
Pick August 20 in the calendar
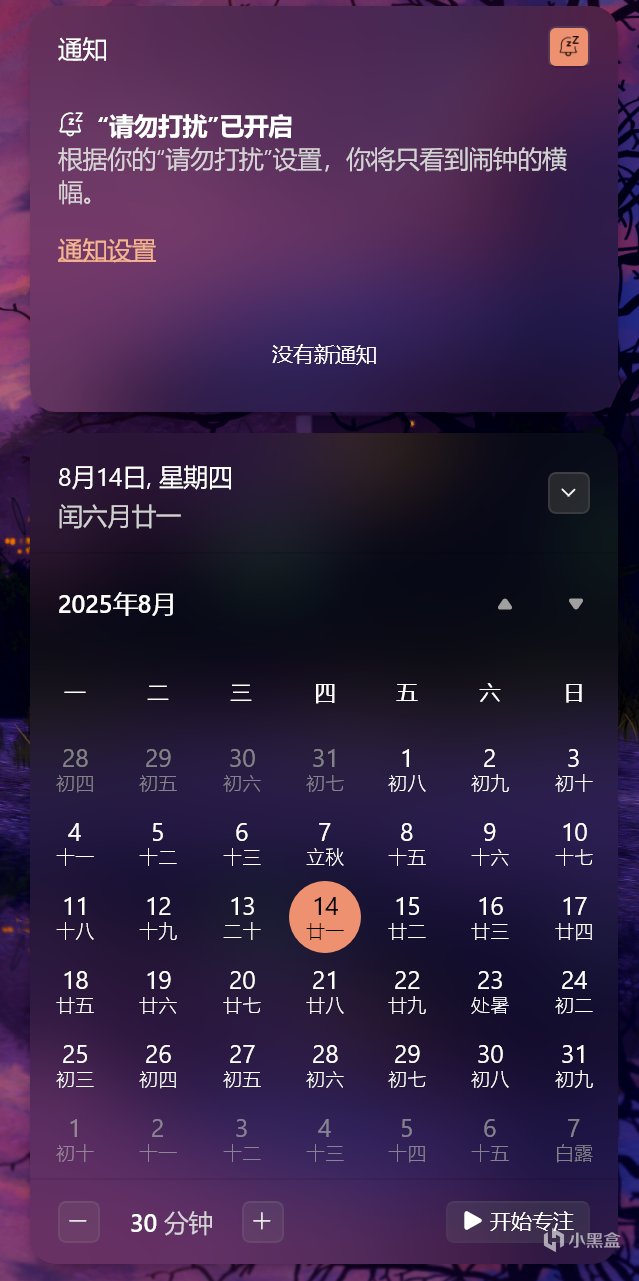point(242,991)
